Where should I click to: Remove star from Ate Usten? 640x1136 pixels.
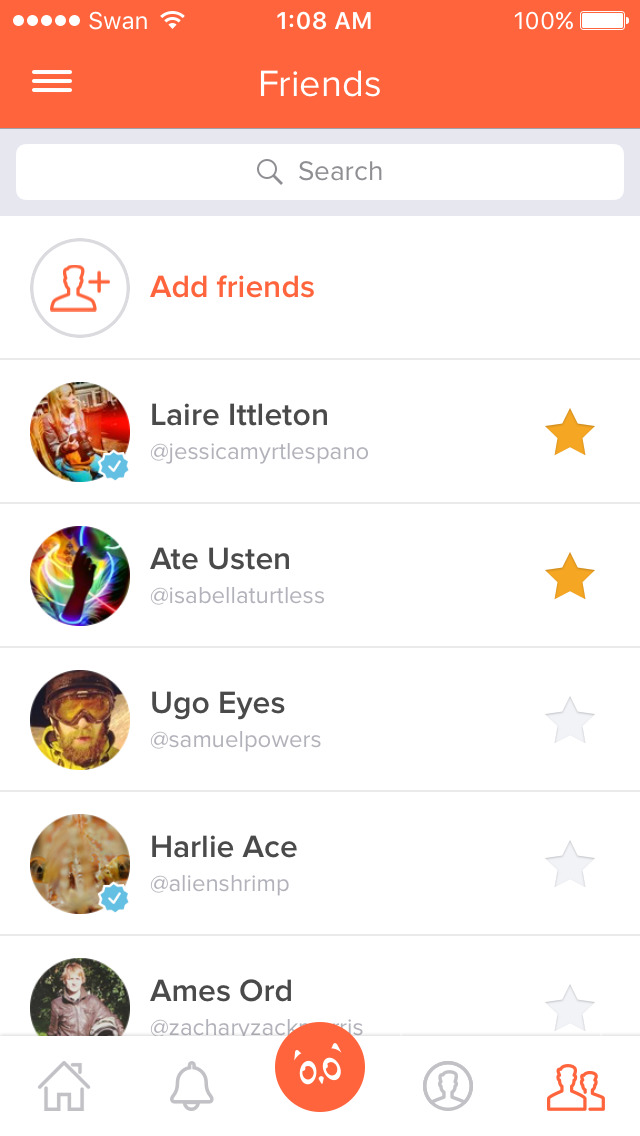pos(570,576)
